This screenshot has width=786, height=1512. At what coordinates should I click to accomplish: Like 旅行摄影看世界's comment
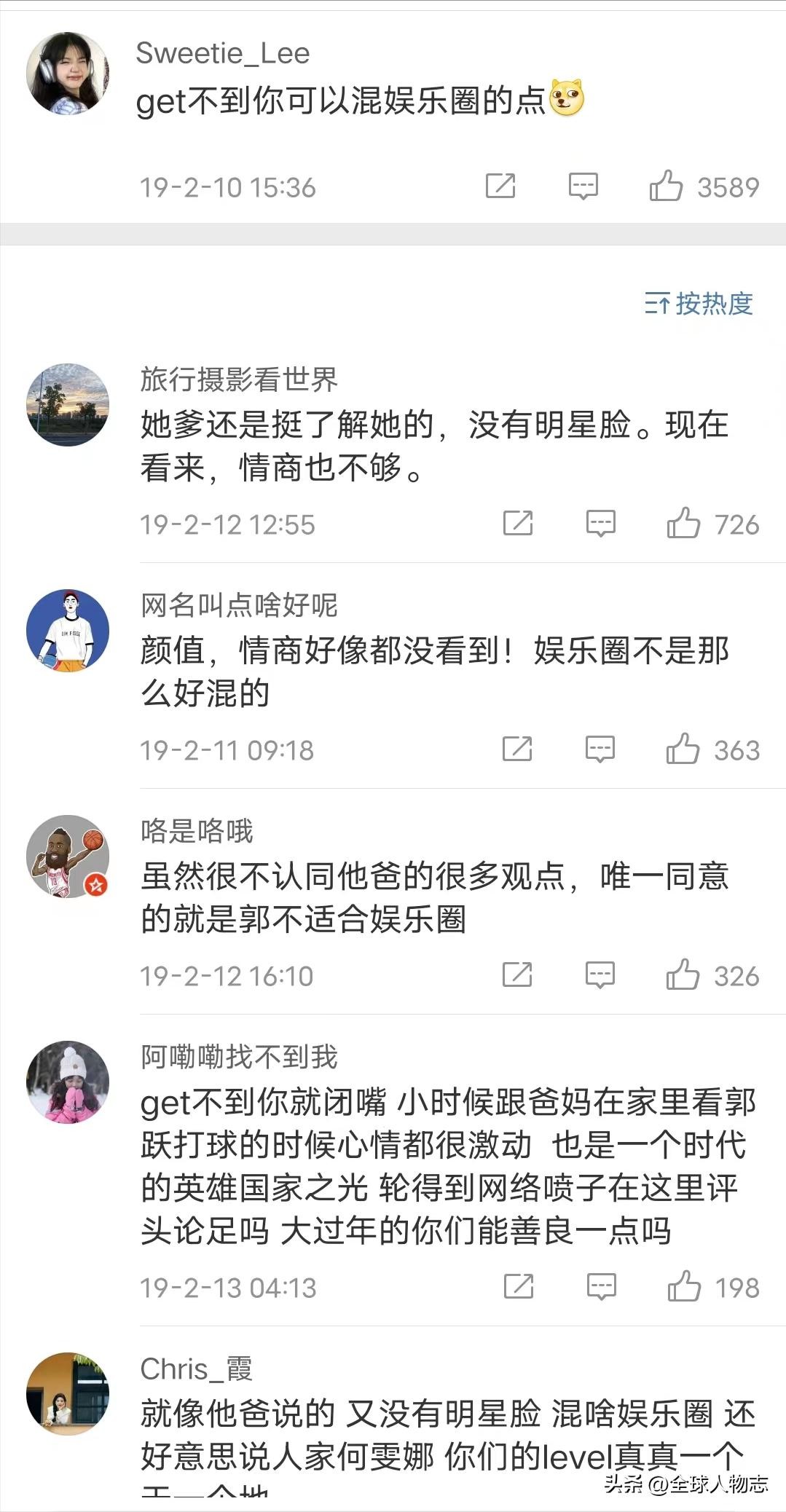[x=683, y=523]
